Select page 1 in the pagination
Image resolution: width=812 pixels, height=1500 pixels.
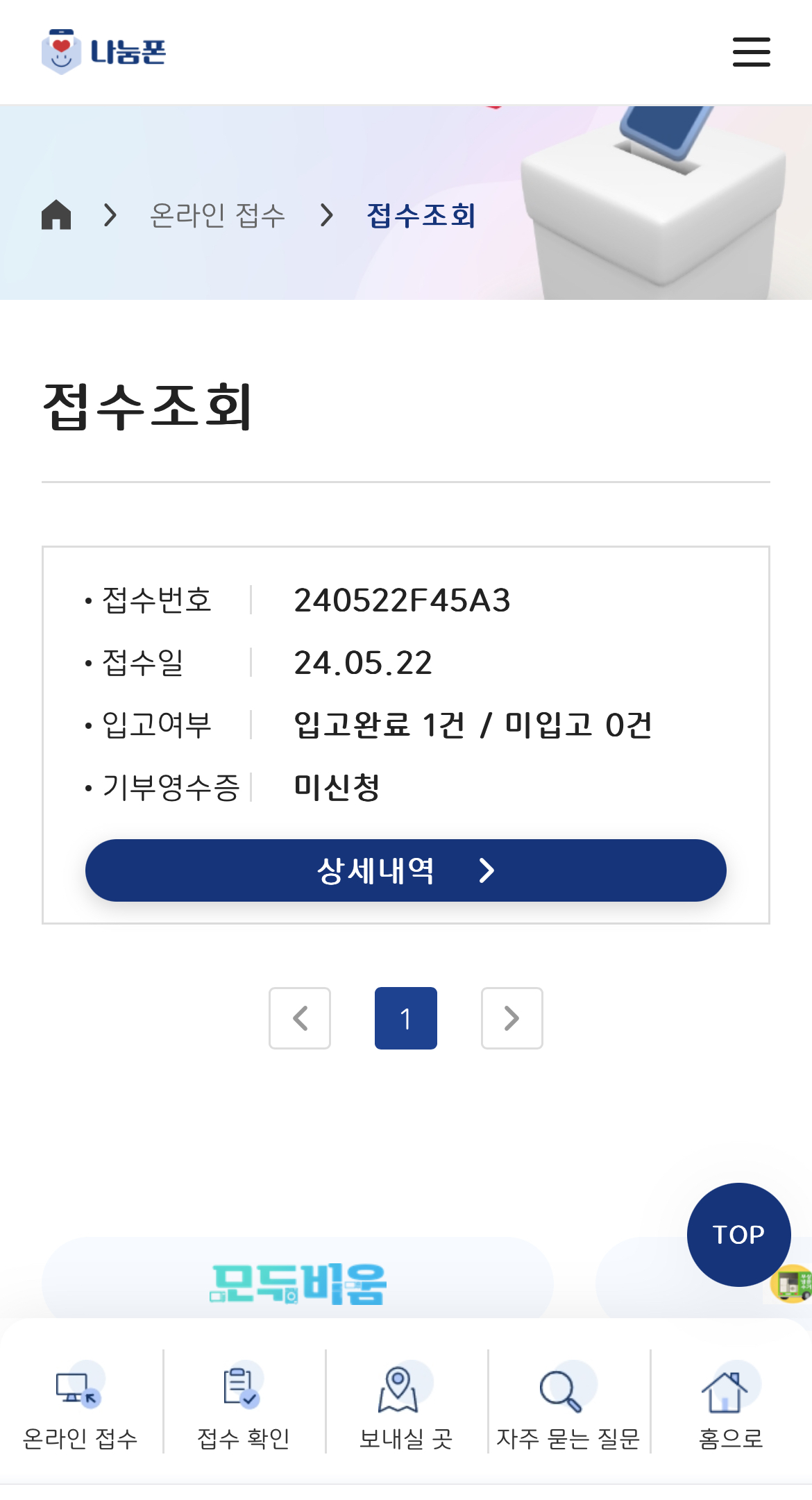pos(406,1018)
